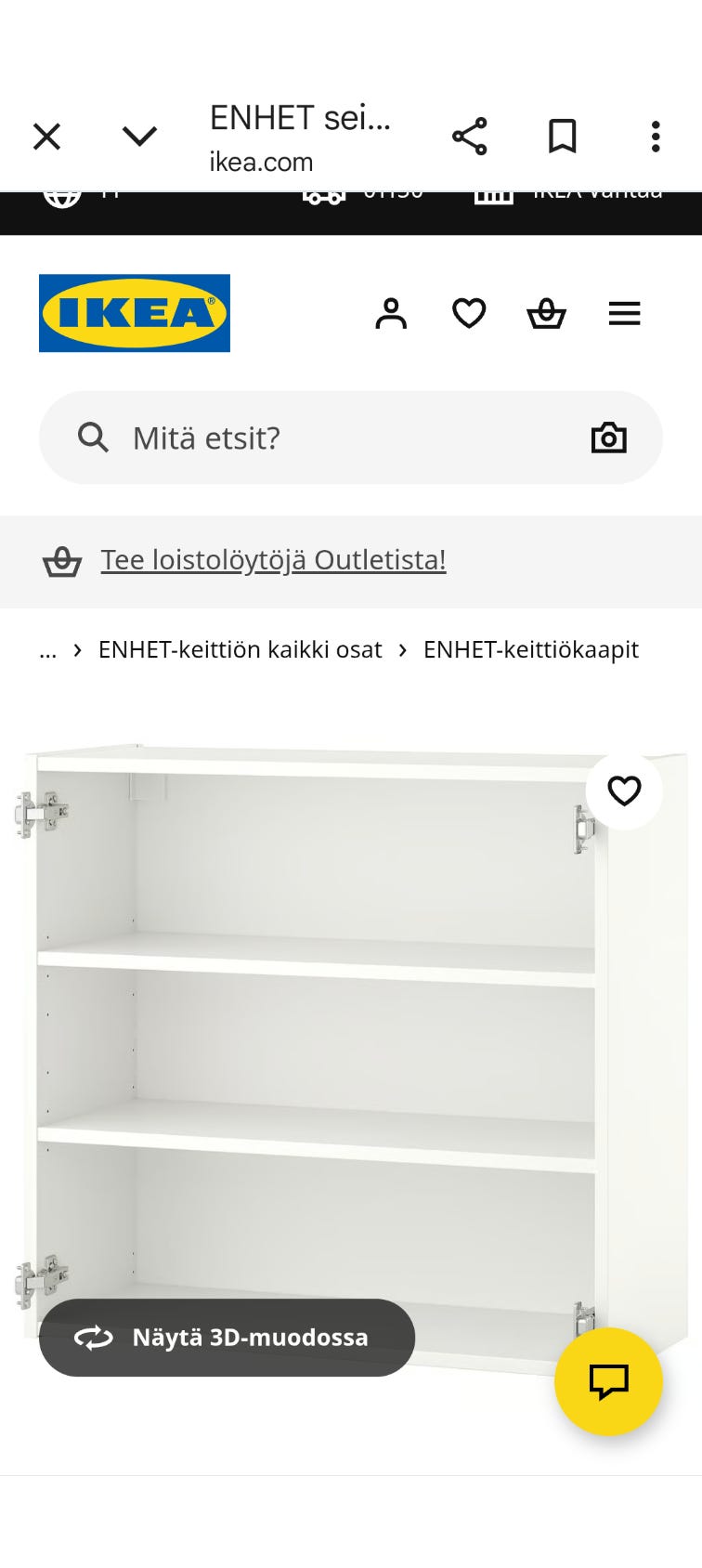Open the browser overflow menu
The image size is (702, 1568).
coord(656,137)
